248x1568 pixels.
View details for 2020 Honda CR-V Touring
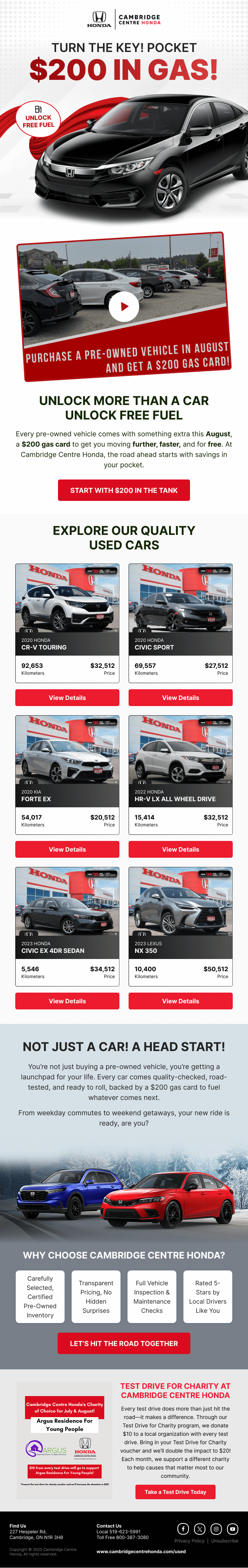[x=67, y=698]
